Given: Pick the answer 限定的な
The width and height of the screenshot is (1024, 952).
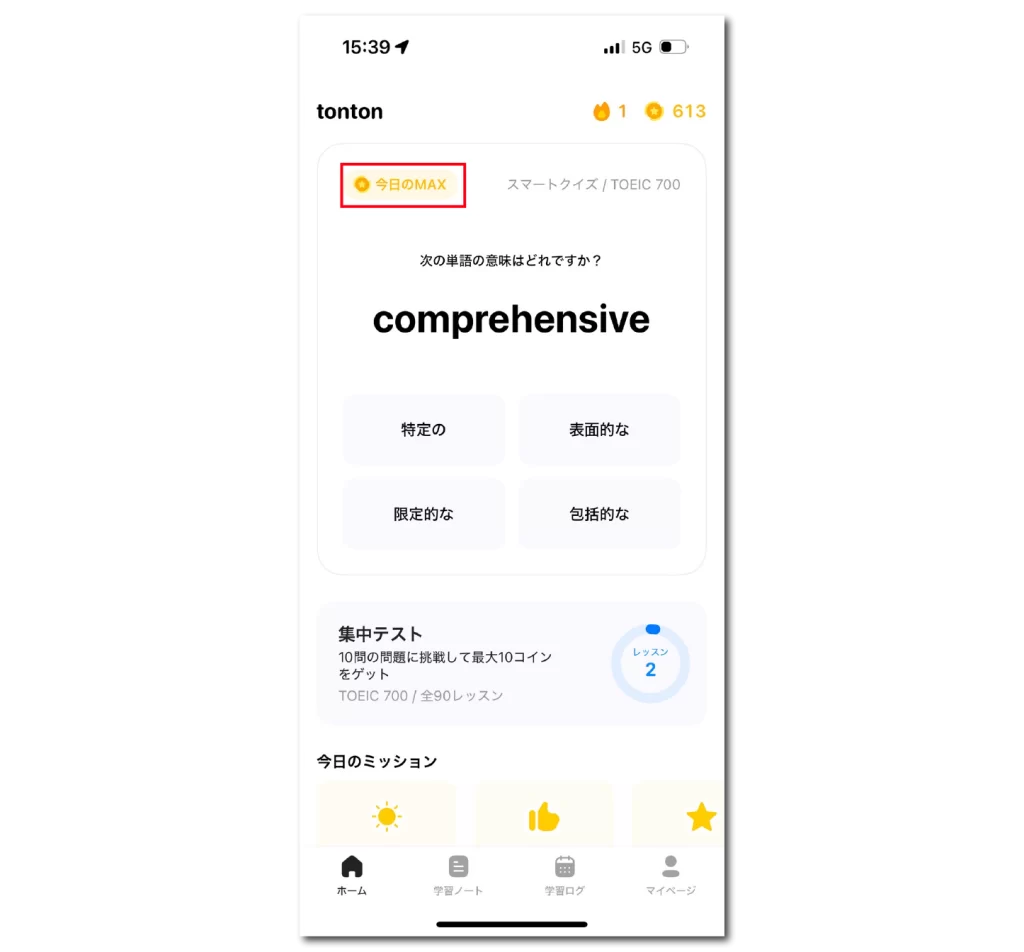Looking at the screenshot, I should point(423,514).
